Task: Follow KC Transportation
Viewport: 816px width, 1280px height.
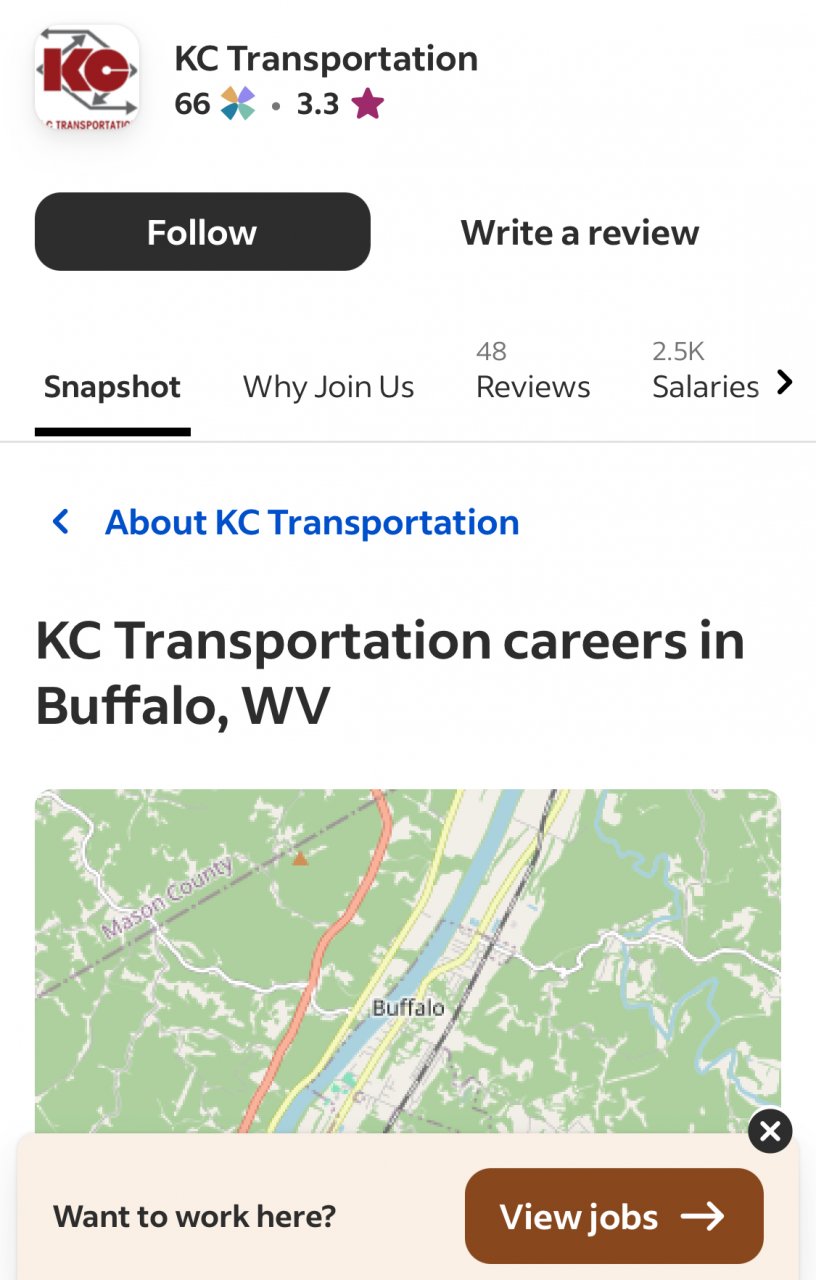Action: tap(202, 232)
